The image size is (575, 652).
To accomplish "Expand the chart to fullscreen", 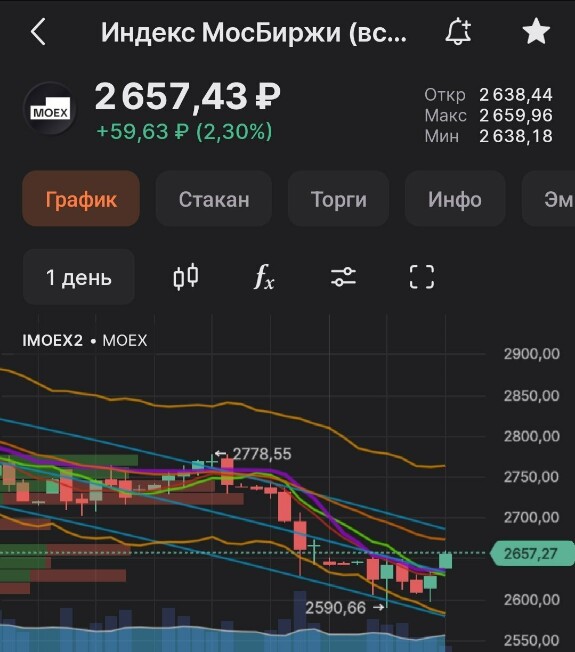I will [x=422, y=277].
